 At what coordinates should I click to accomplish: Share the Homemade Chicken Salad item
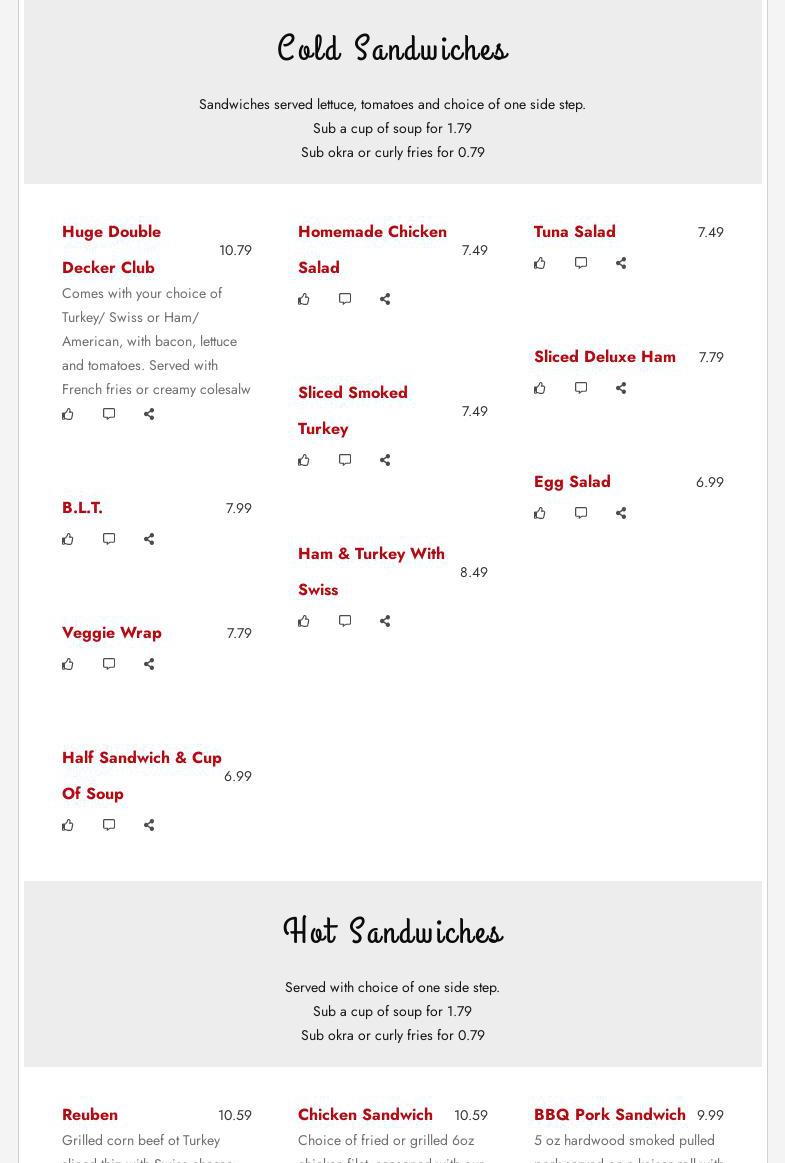[385, 299]
